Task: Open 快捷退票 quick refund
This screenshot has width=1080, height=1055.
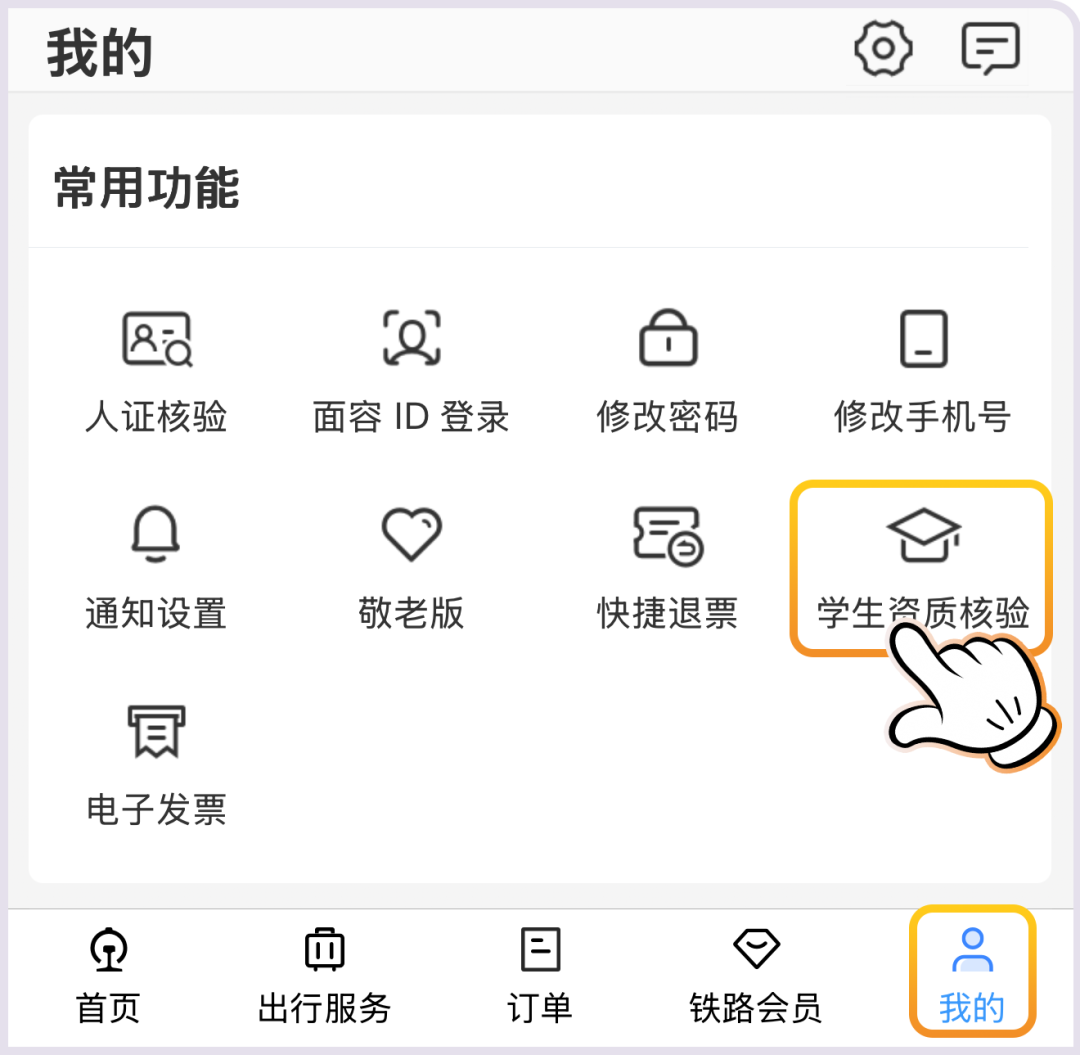Action: [x=667, y=567]
